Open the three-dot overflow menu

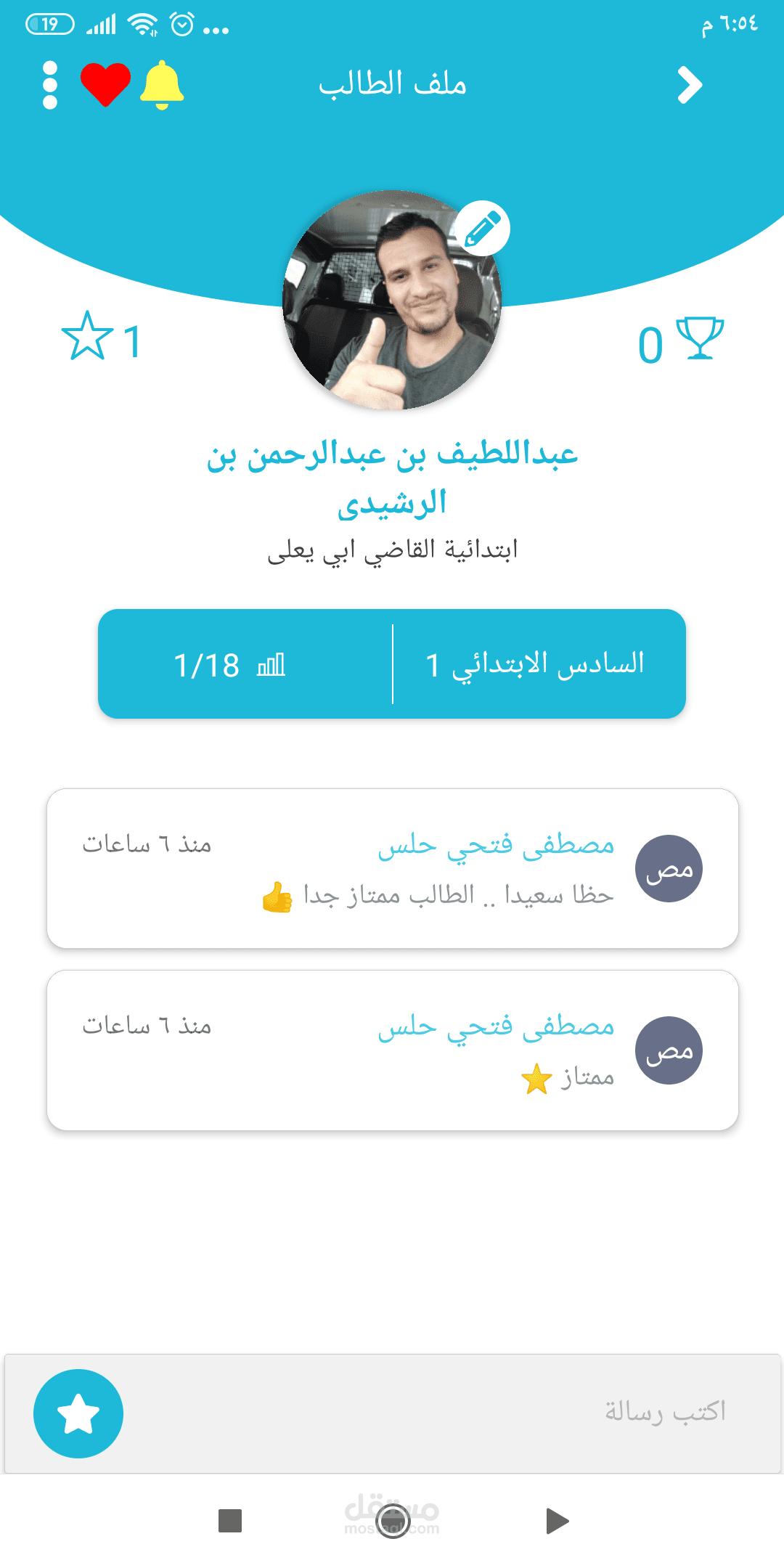pyautogui.click(x=49, y=84)
